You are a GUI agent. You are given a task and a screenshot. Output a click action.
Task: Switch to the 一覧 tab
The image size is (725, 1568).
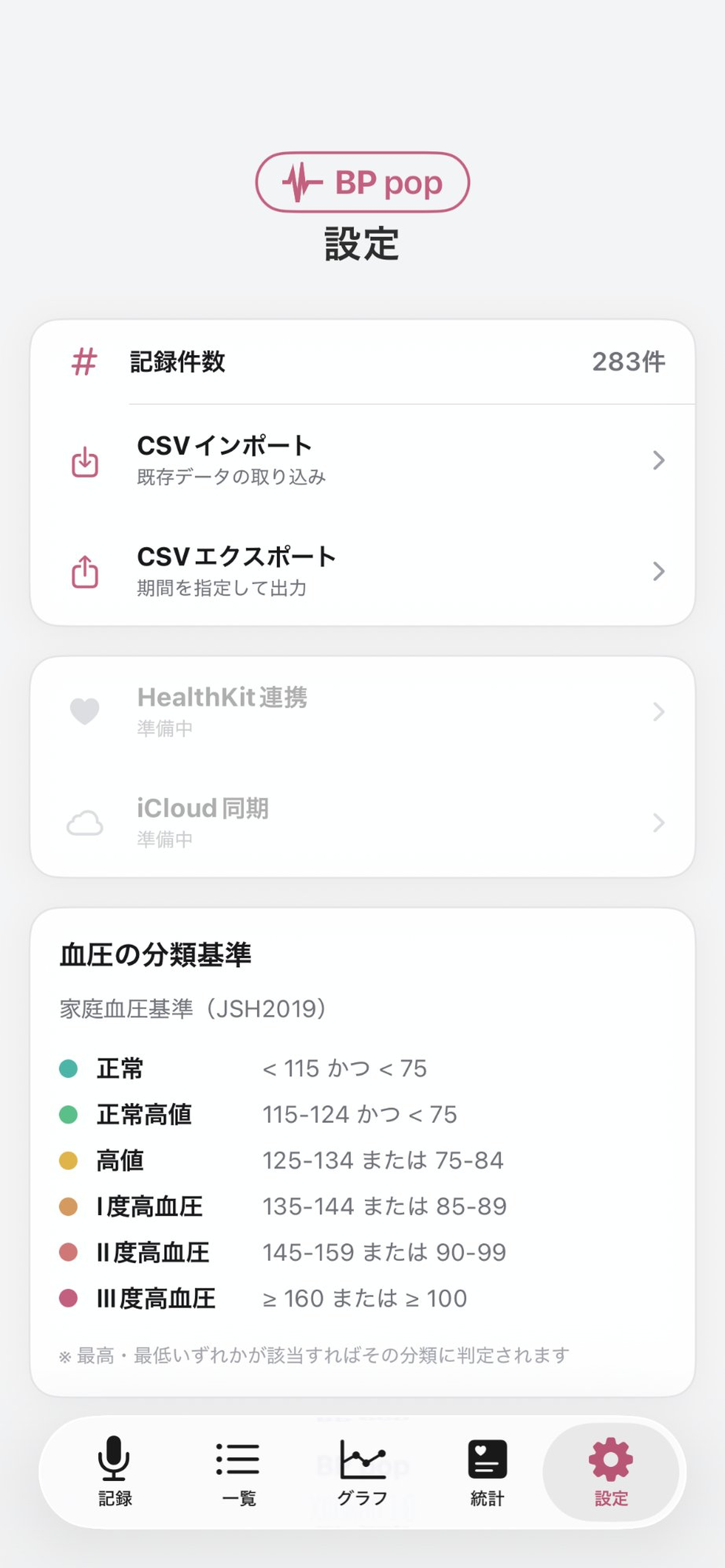click(x=239, y=1471)
